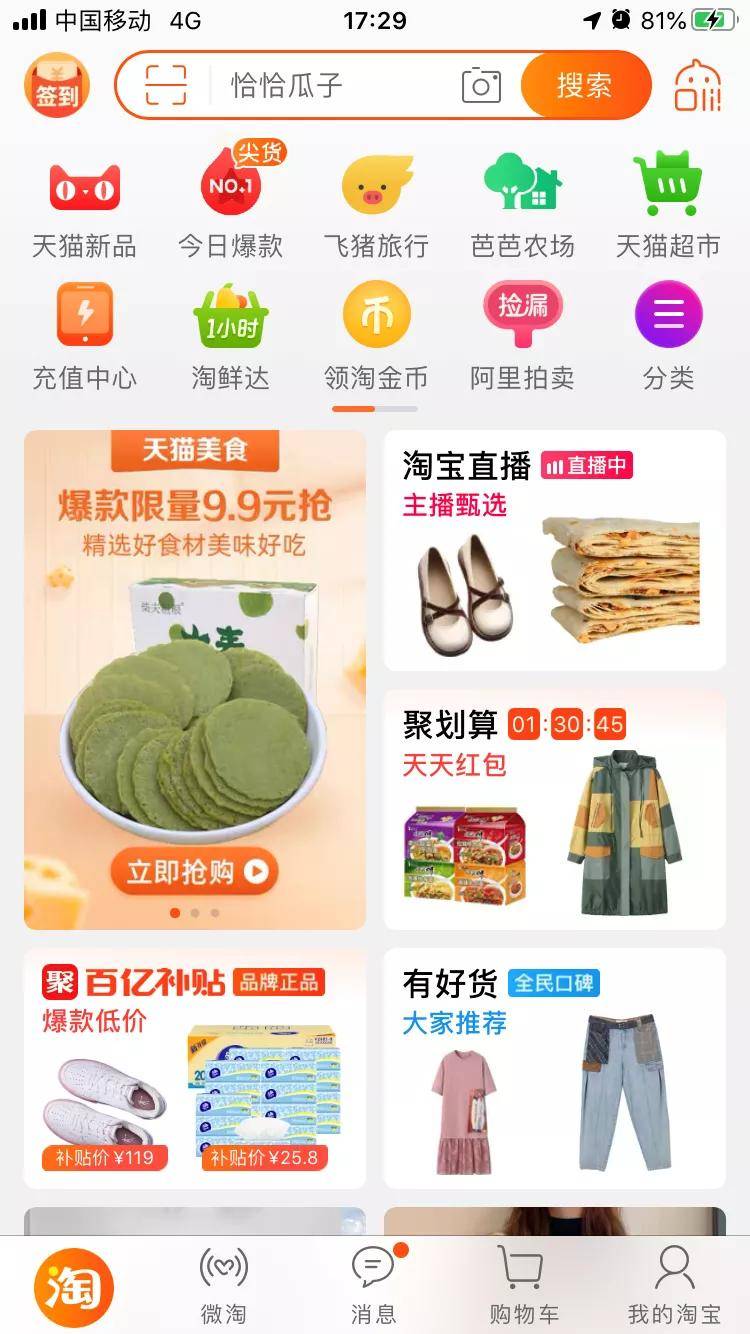This screenshot has width=750, height=1334.
Task: Open 飞猪旅行 travel service
Action: point(376,186)
